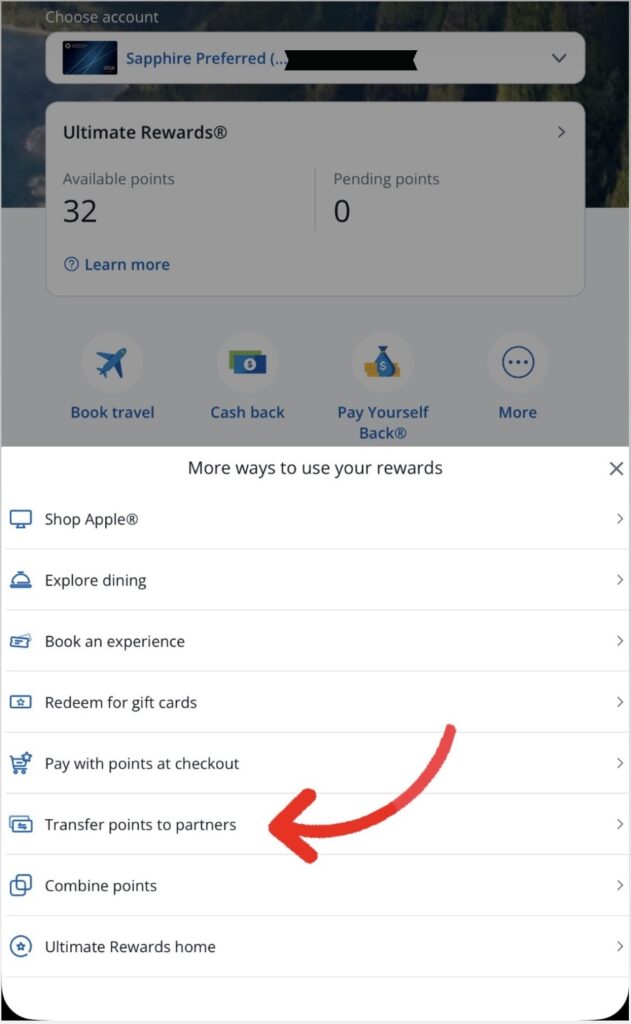Choose the Cash back shortcut

[247, 364]
